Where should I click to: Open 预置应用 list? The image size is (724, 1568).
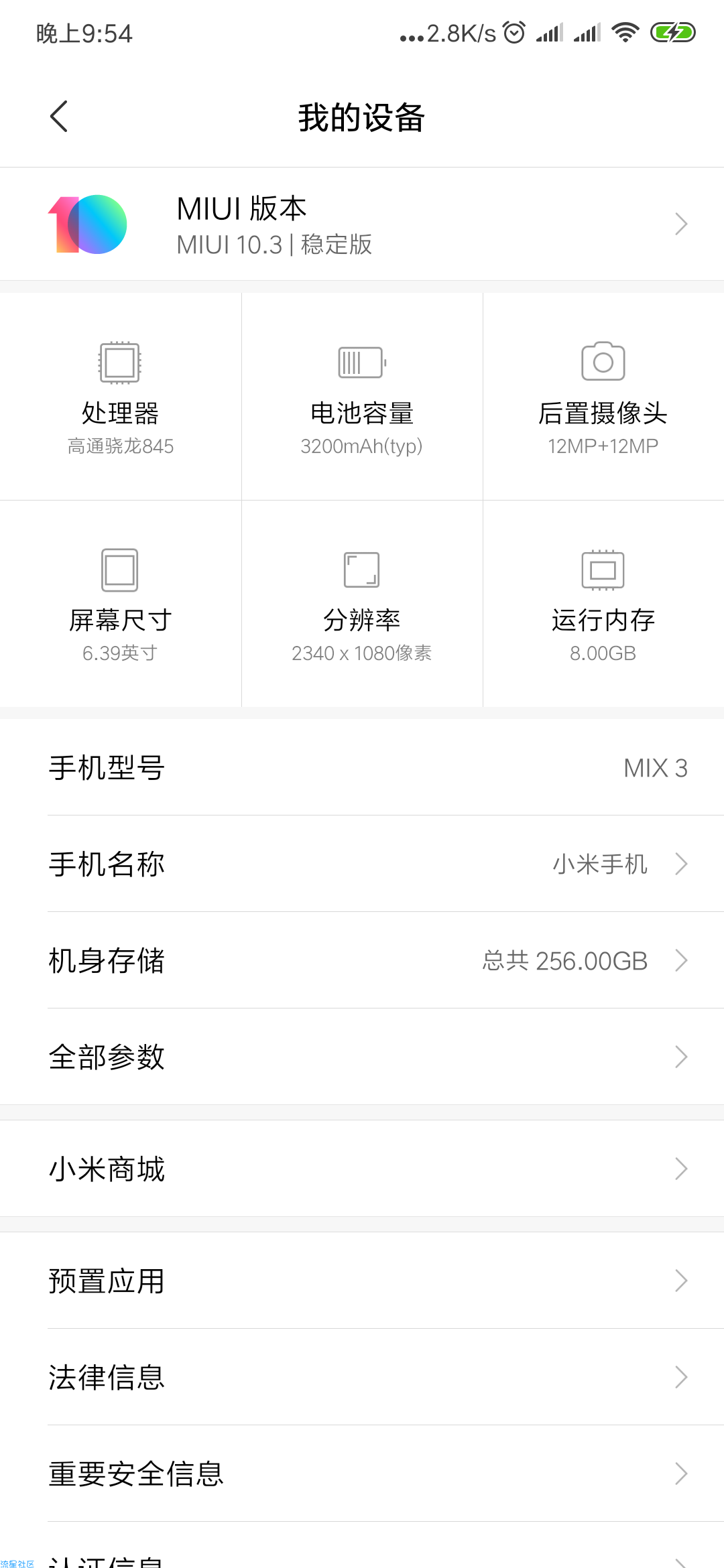(362, 1281)
